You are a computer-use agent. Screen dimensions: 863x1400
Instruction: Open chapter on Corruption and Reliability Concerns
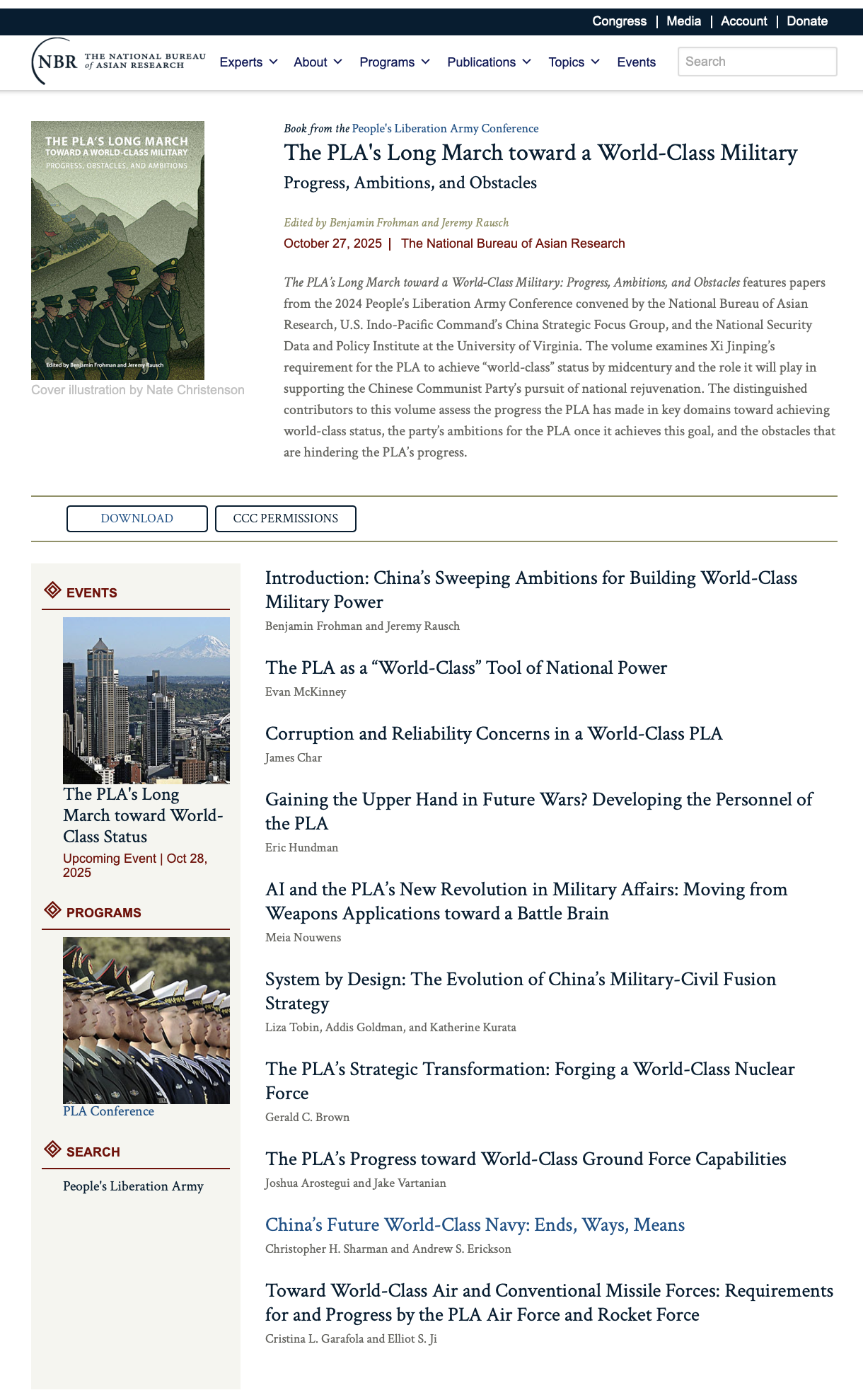(x=494, y=734)
